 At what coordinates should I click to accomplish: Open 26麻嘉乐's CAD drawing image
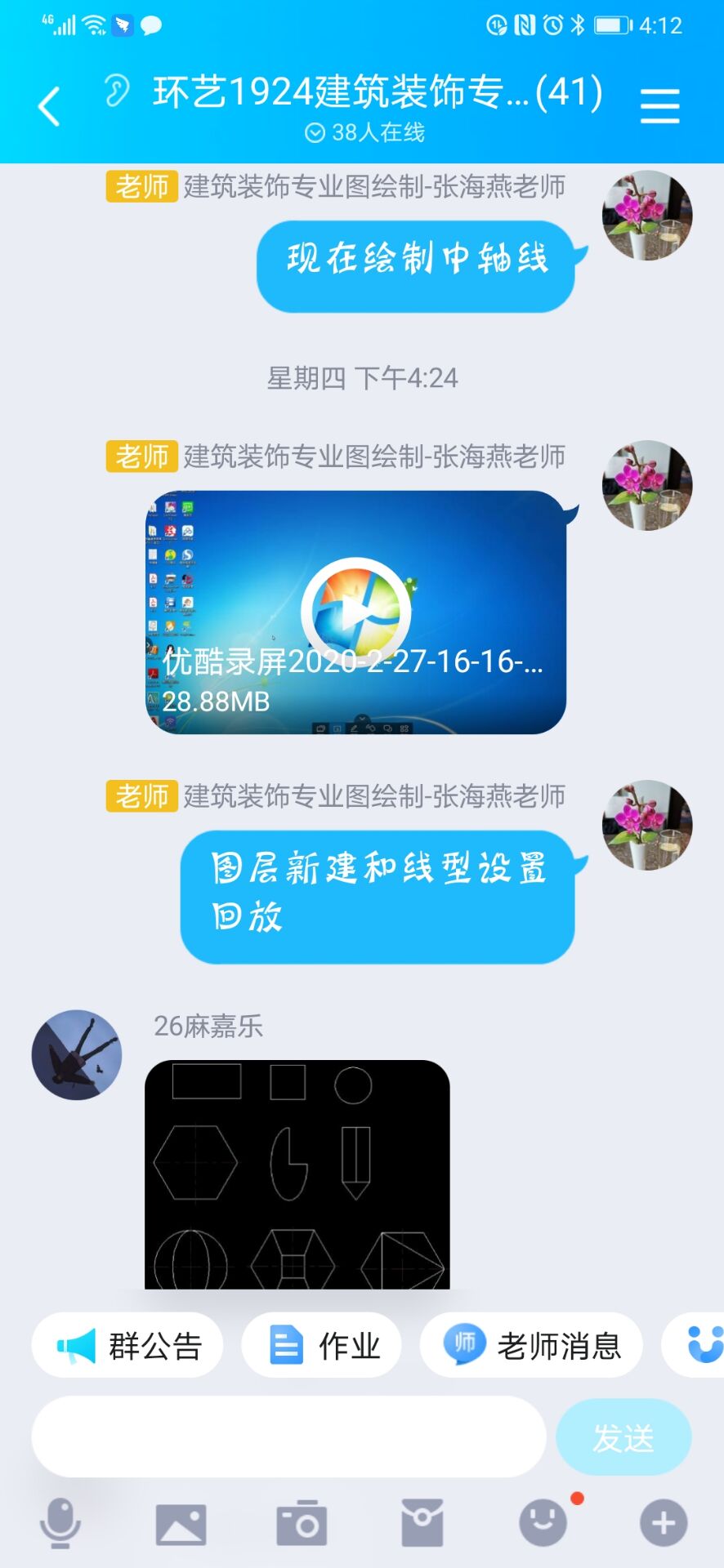click(297, 1174)
